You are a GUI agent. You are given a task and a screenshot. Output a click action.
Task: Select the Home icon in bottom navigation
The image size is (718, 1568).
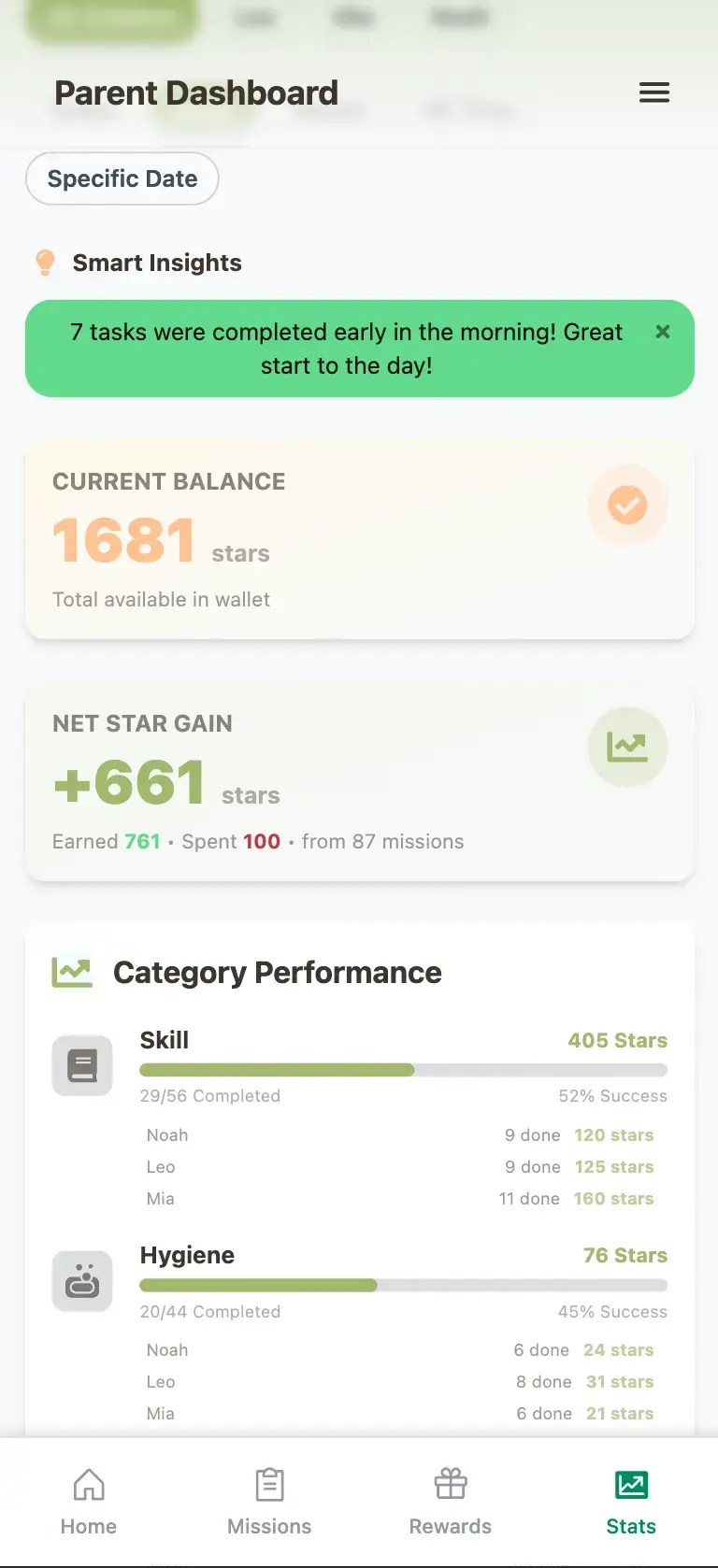point(88,1484)
